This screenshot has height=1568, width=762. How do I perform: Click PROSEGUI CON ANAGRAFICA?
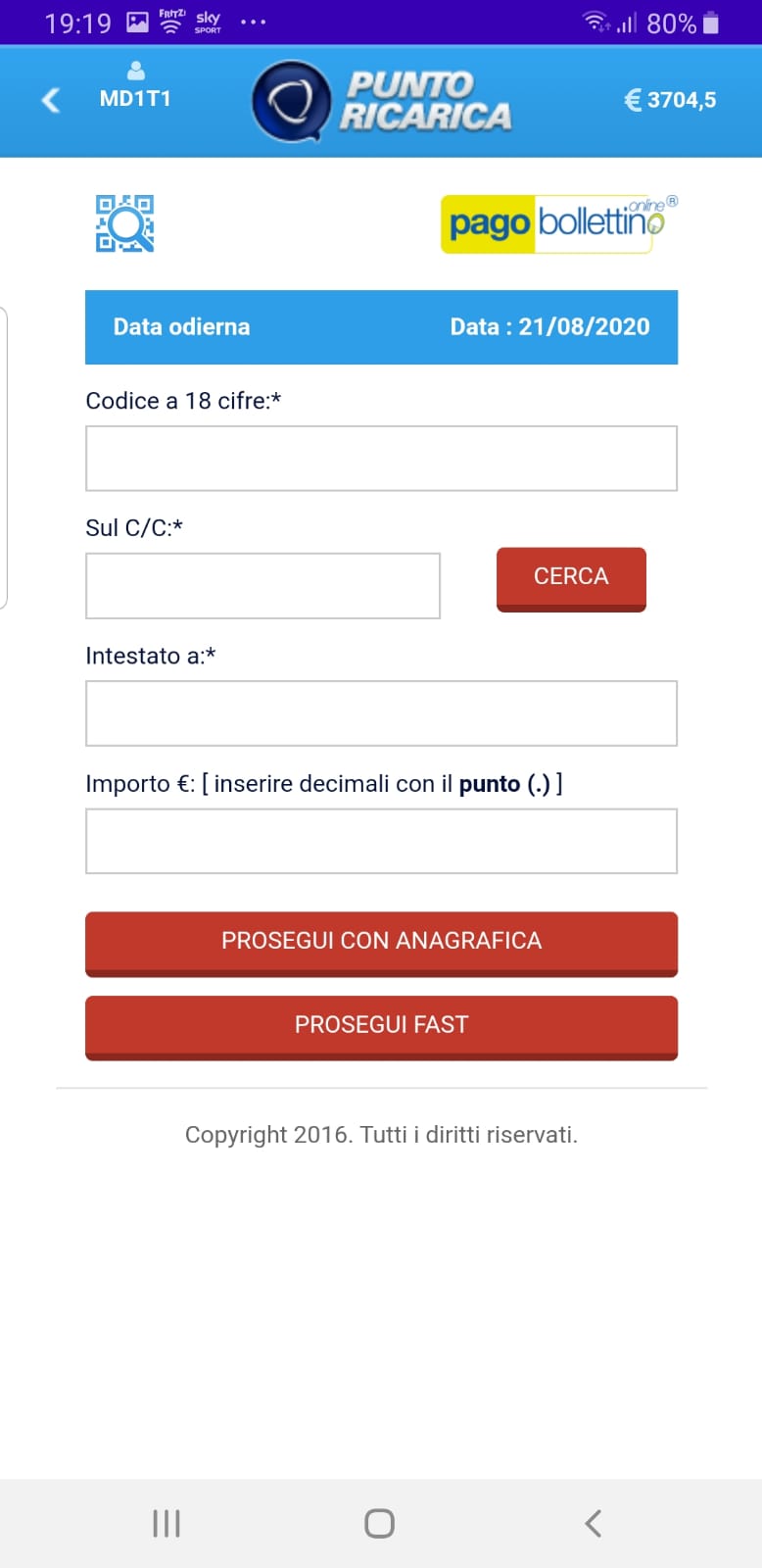[x=381, y=941]
